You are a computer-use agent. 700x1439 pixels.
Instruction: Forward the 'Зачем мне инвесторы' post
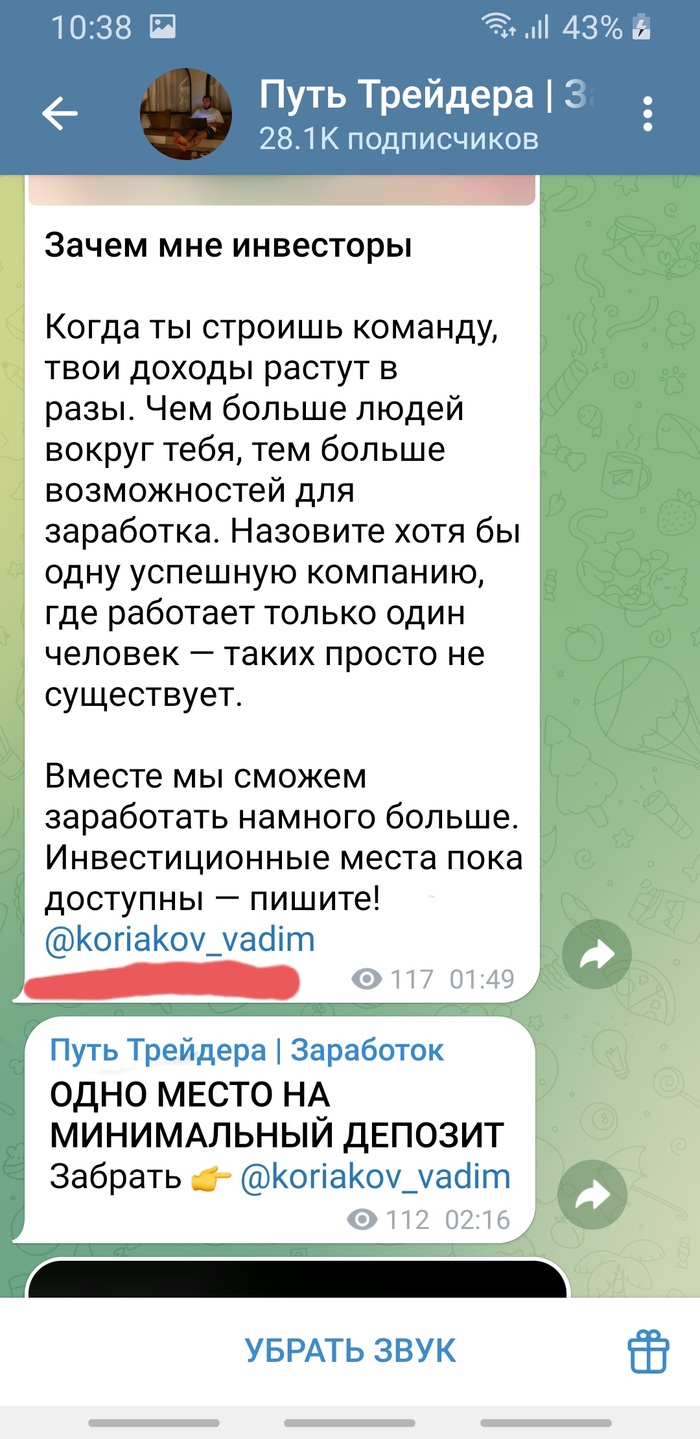coord(596,957)
